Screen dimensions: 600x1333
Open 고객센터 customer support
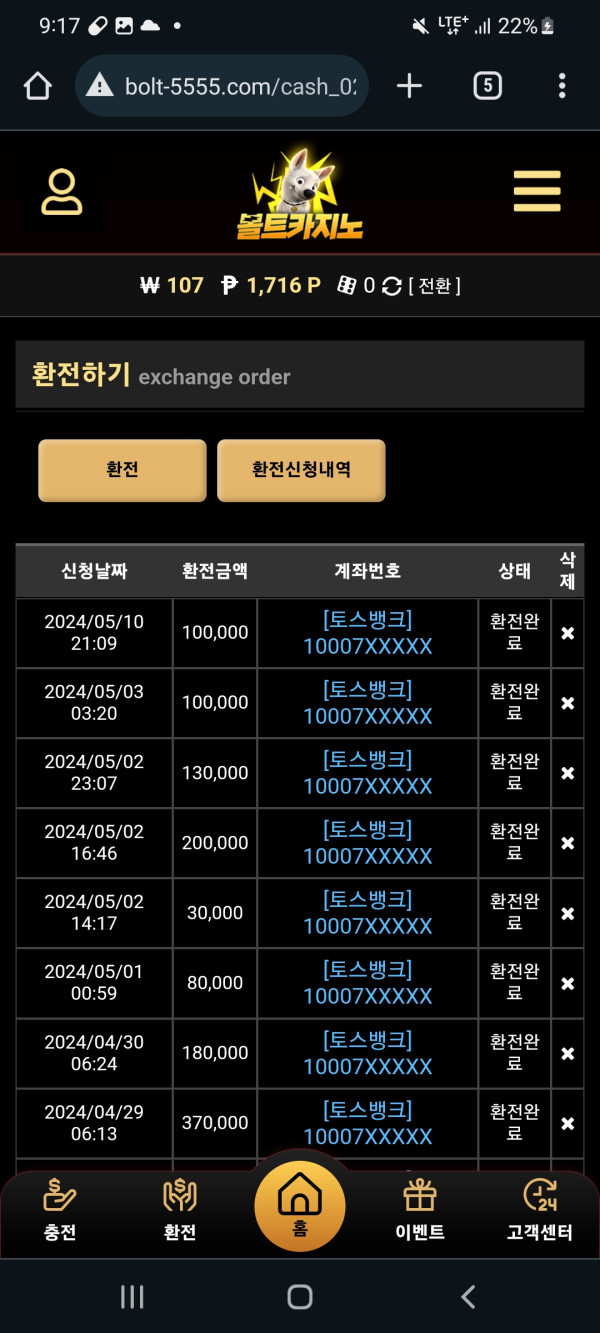(x=540, y=1210)
